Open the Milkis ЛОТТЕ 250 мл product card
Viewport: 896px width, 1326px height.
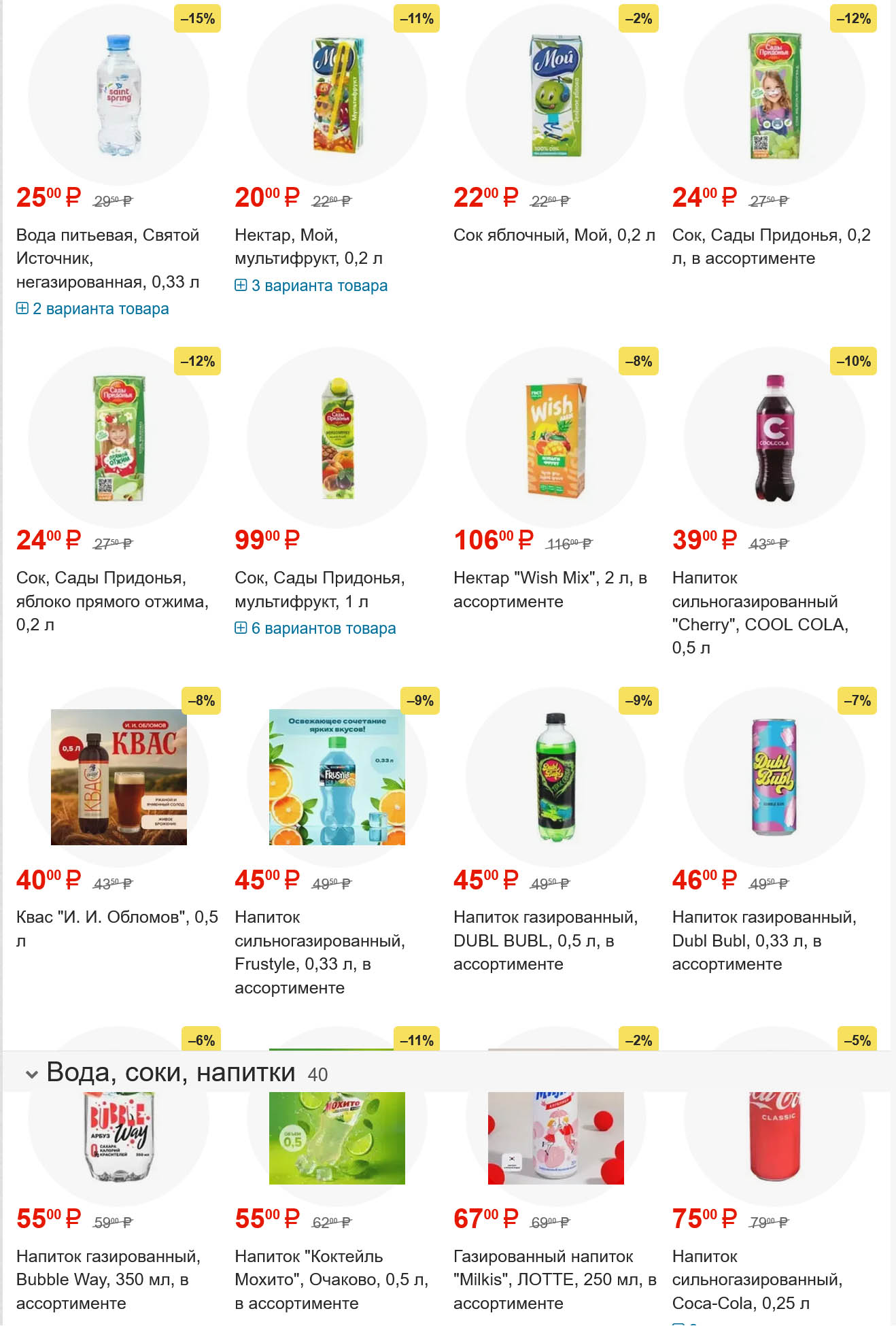[x=554, y=1279]
